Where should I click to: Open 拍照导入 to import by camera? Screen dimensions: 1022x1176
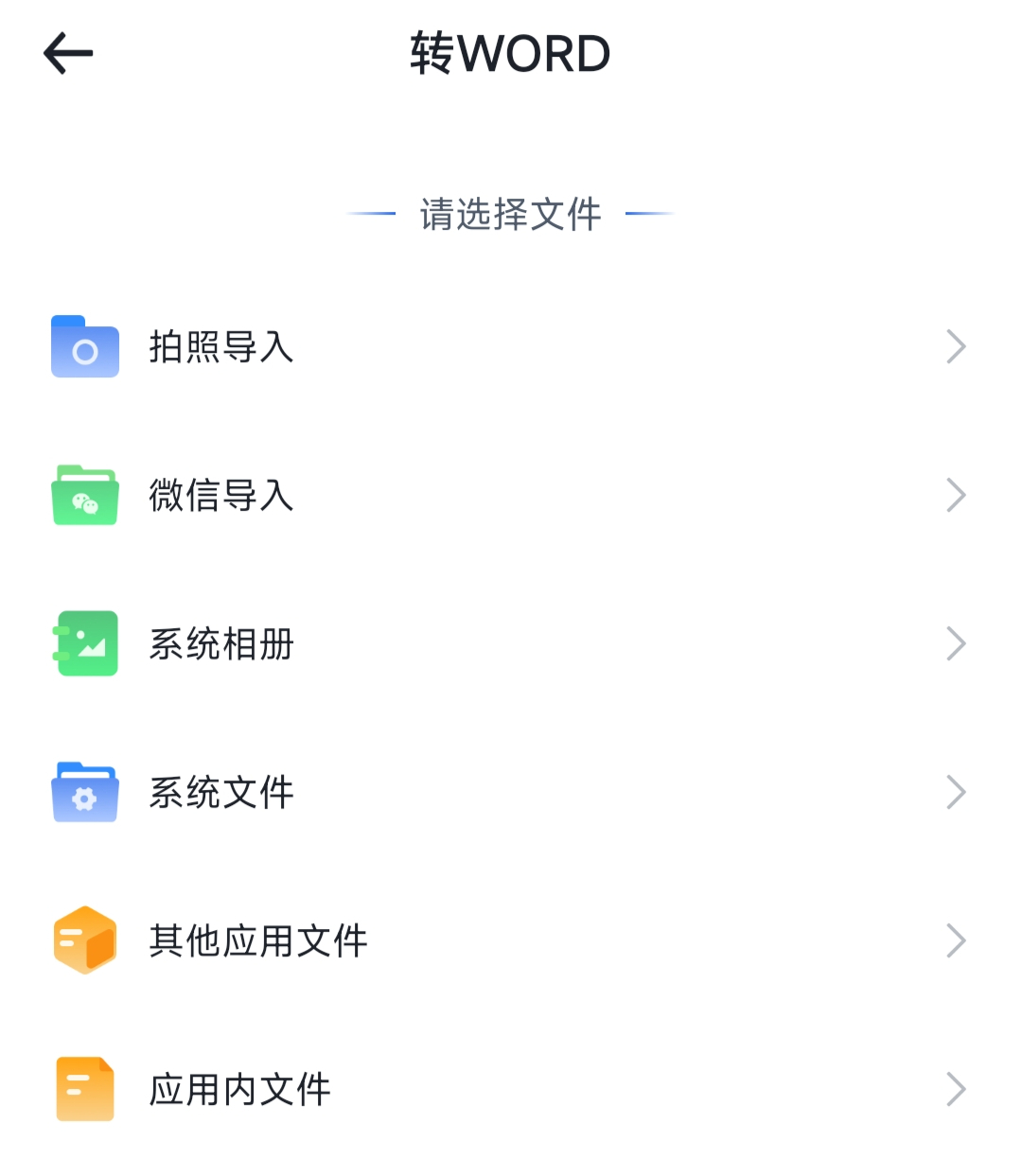[221, 347]
